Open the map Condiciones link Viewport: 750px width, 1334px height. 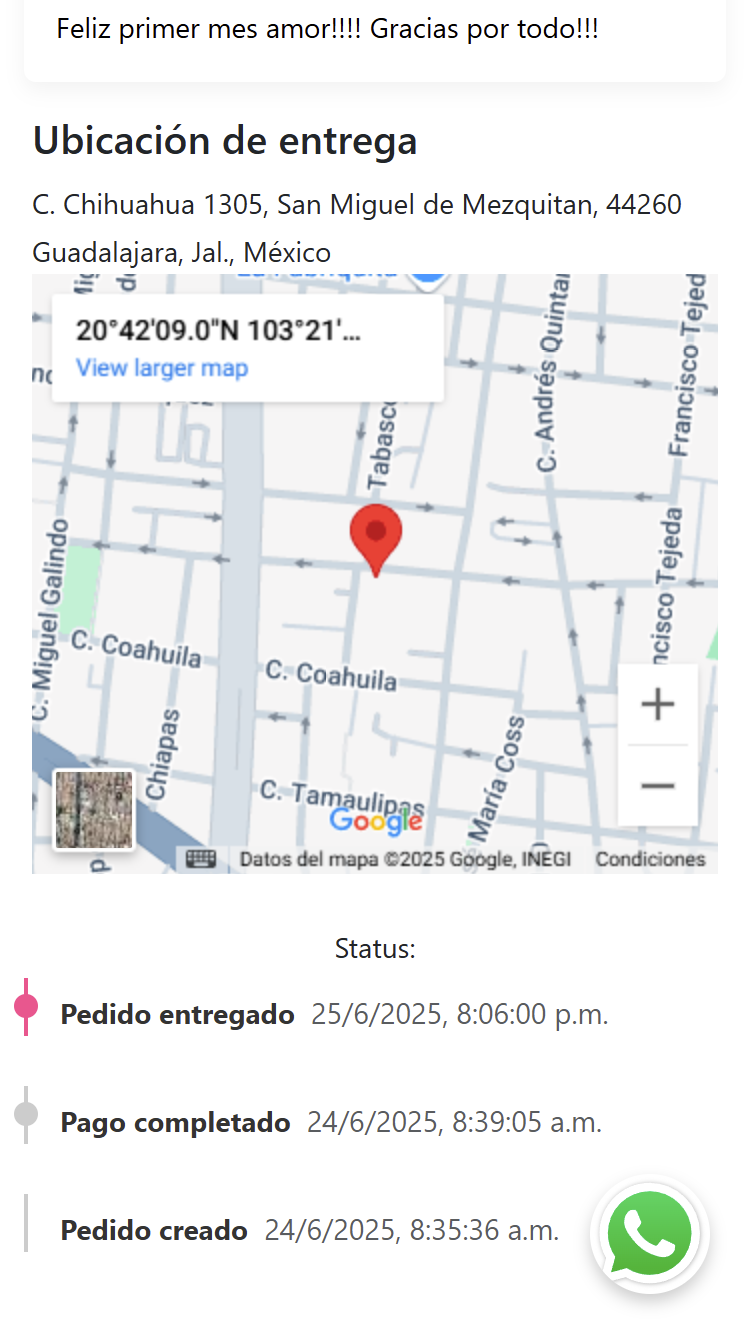coord(650,859)
